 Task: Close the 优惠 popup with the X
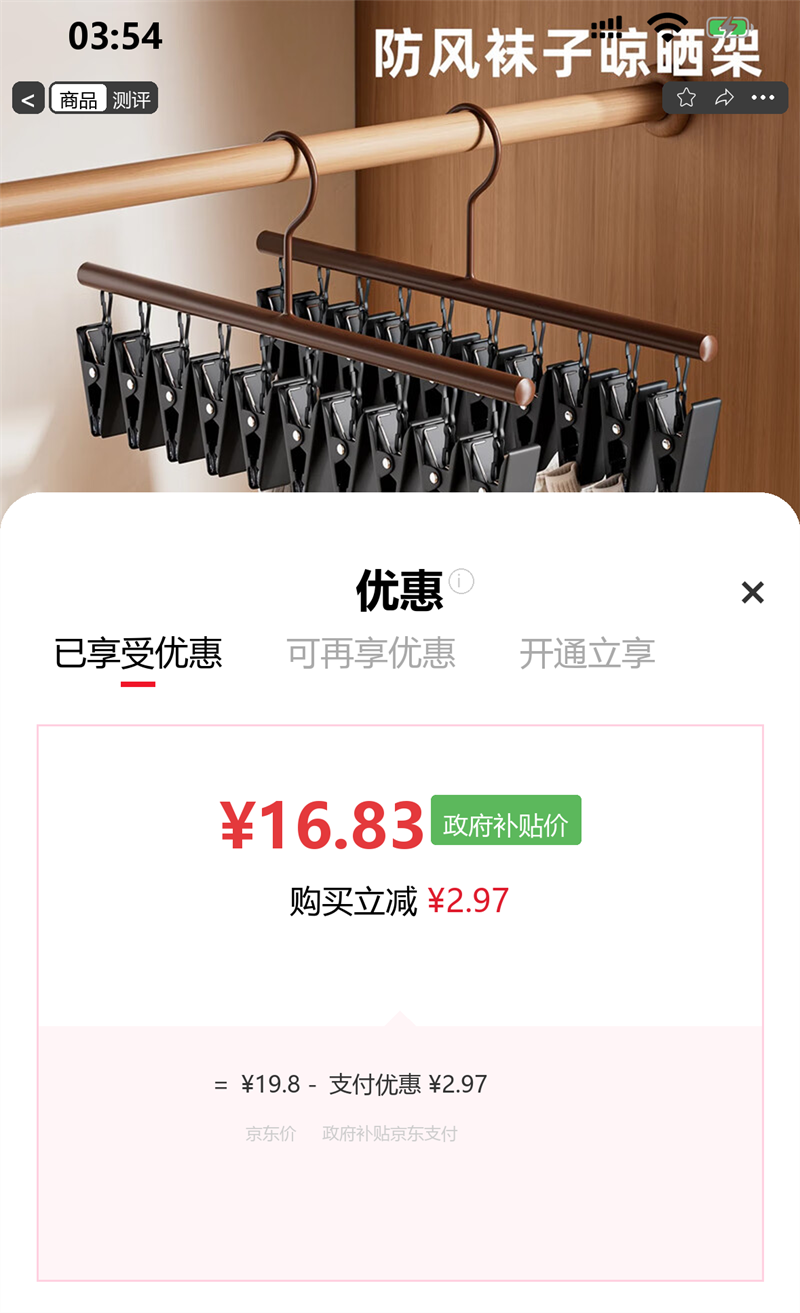pyautogui.click(x=753, y=593)
